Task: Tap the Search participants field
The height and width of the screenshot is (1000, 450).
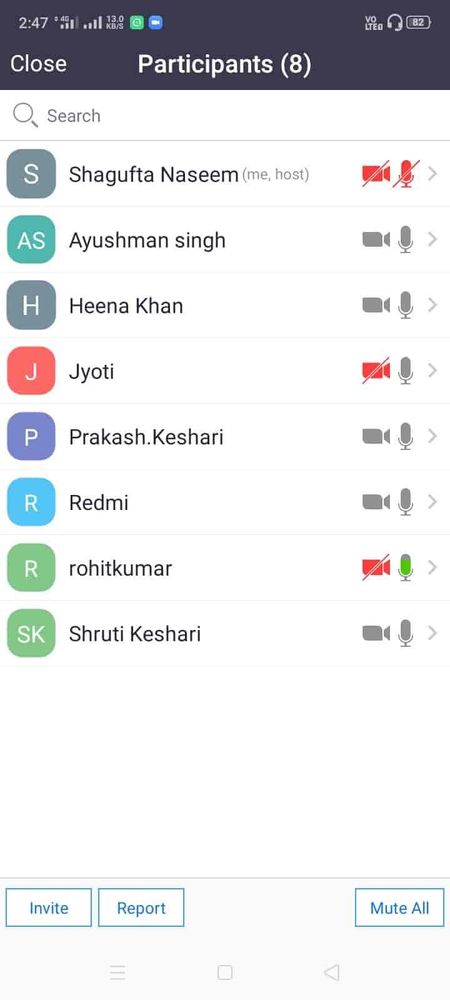Action: point(225,115)
